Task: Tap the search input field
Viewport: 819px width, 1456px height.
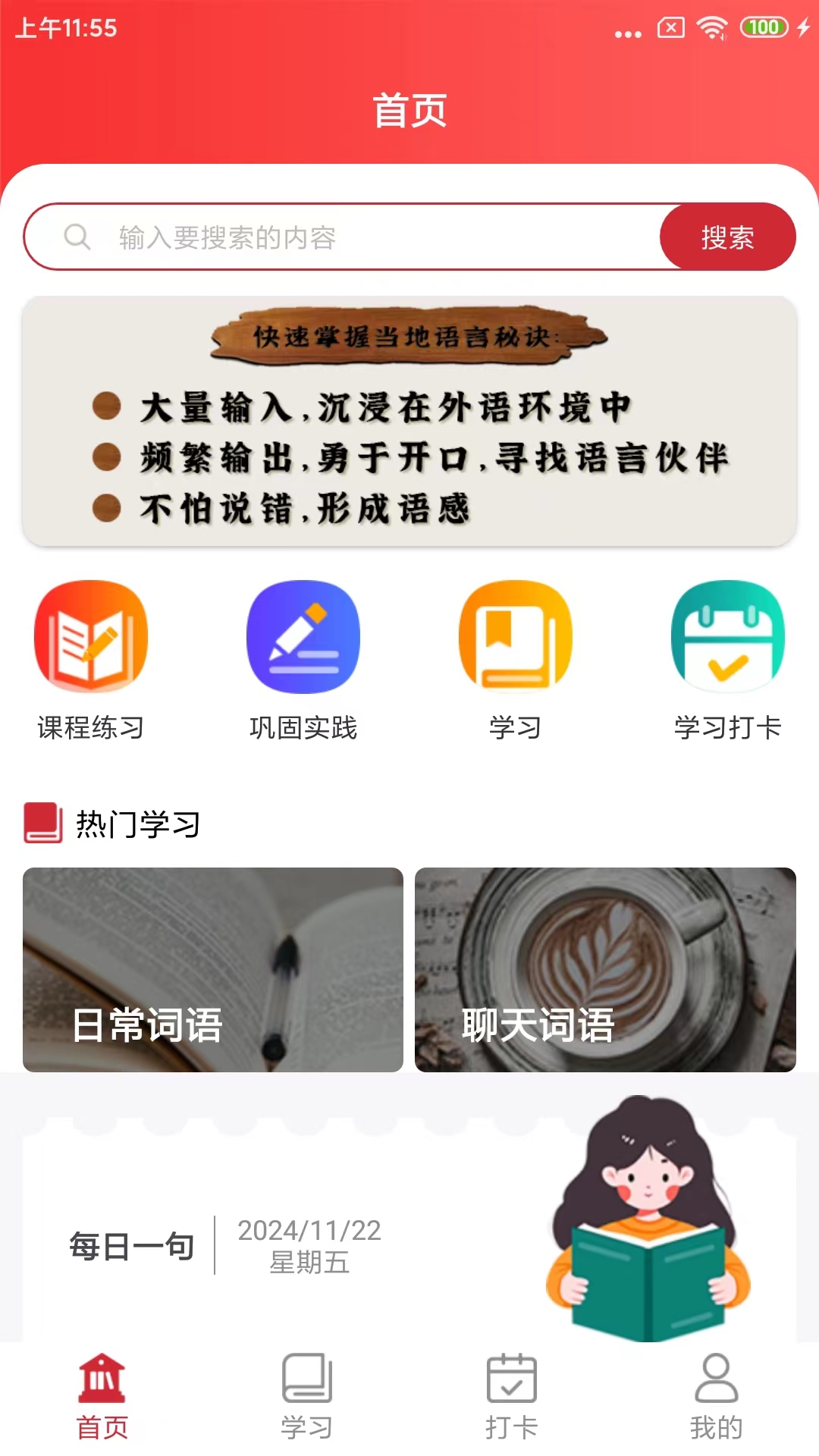Action: point(341,236)
